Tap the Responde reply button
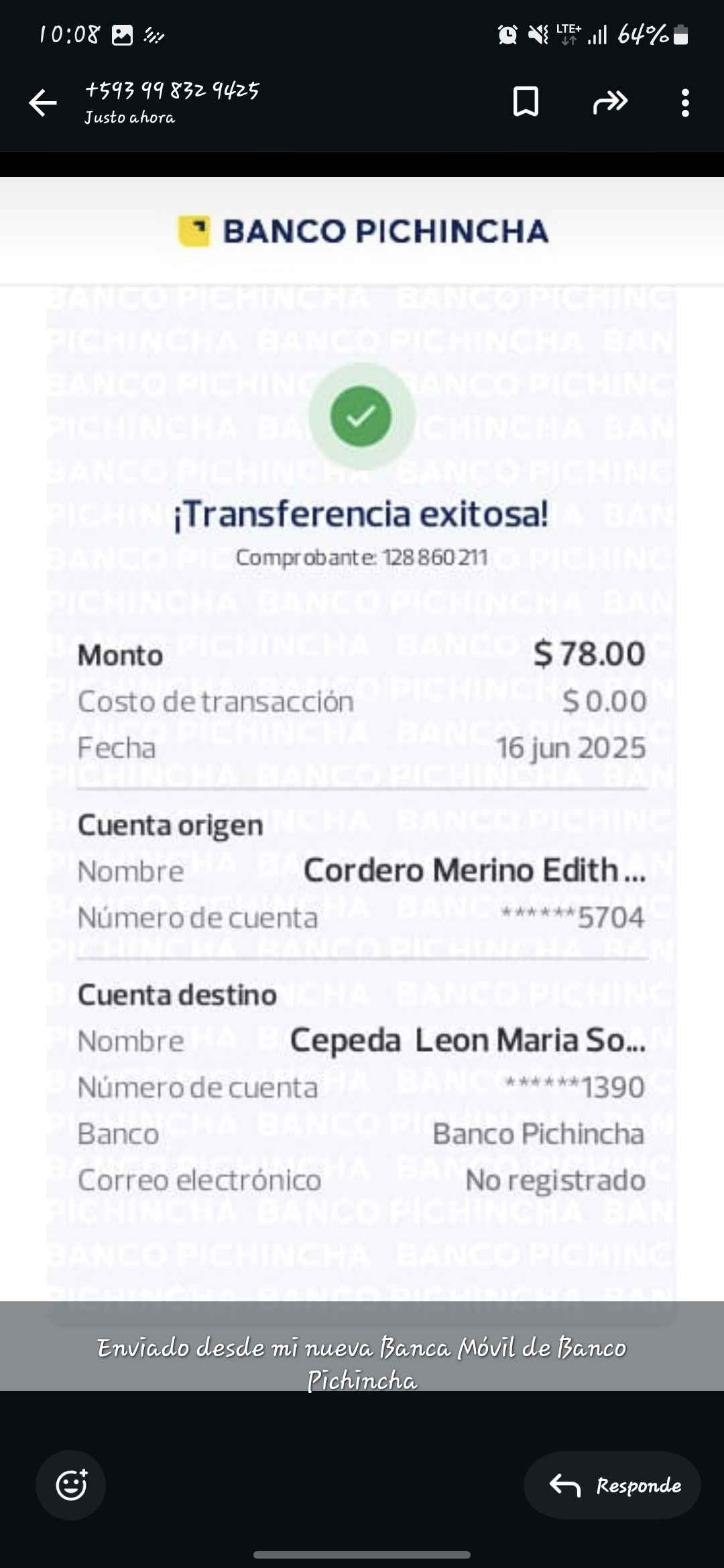The width and height of the screenshot is (724, 1568). (x=613, y=1485)
